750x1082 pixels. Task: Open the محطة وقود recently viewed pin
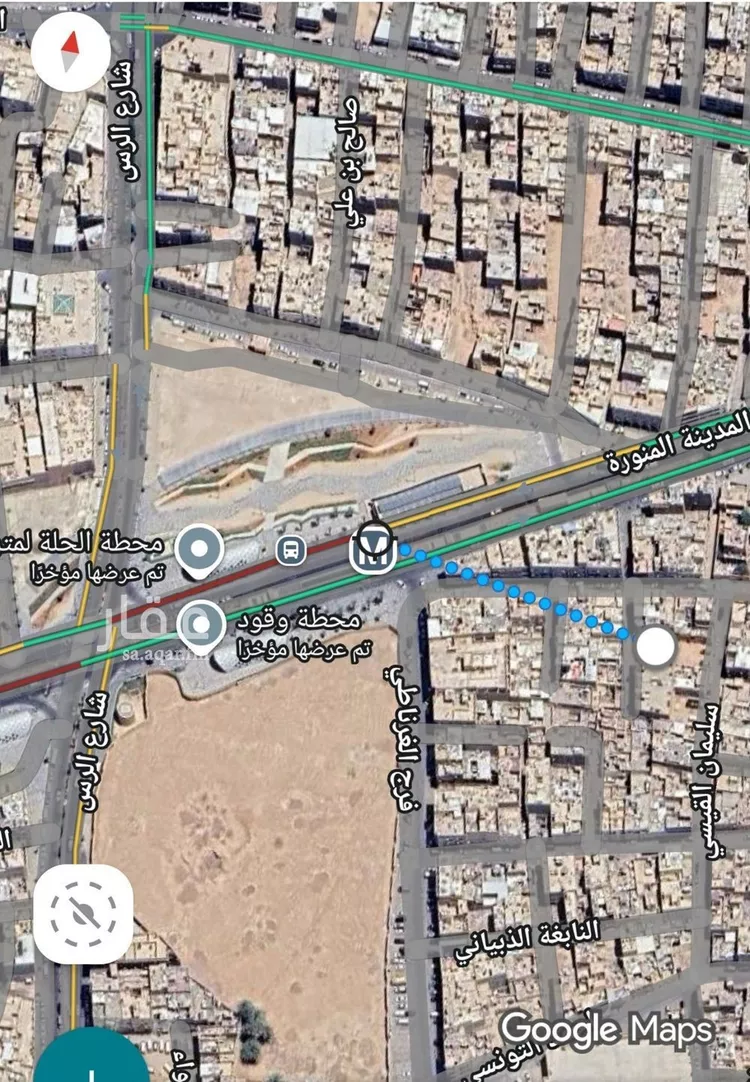[201, 626]
